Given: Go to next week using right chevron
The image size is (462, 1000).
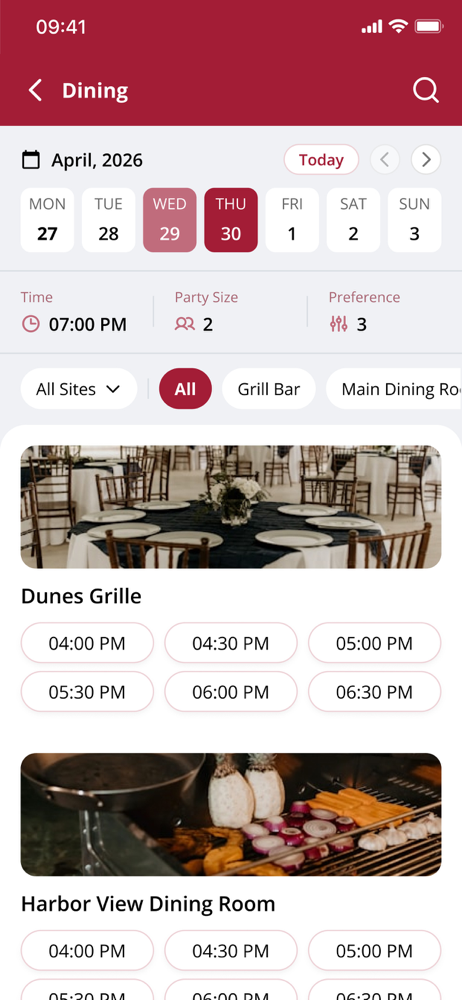Looking at the screenshot, I should click(x=426, y=159).
